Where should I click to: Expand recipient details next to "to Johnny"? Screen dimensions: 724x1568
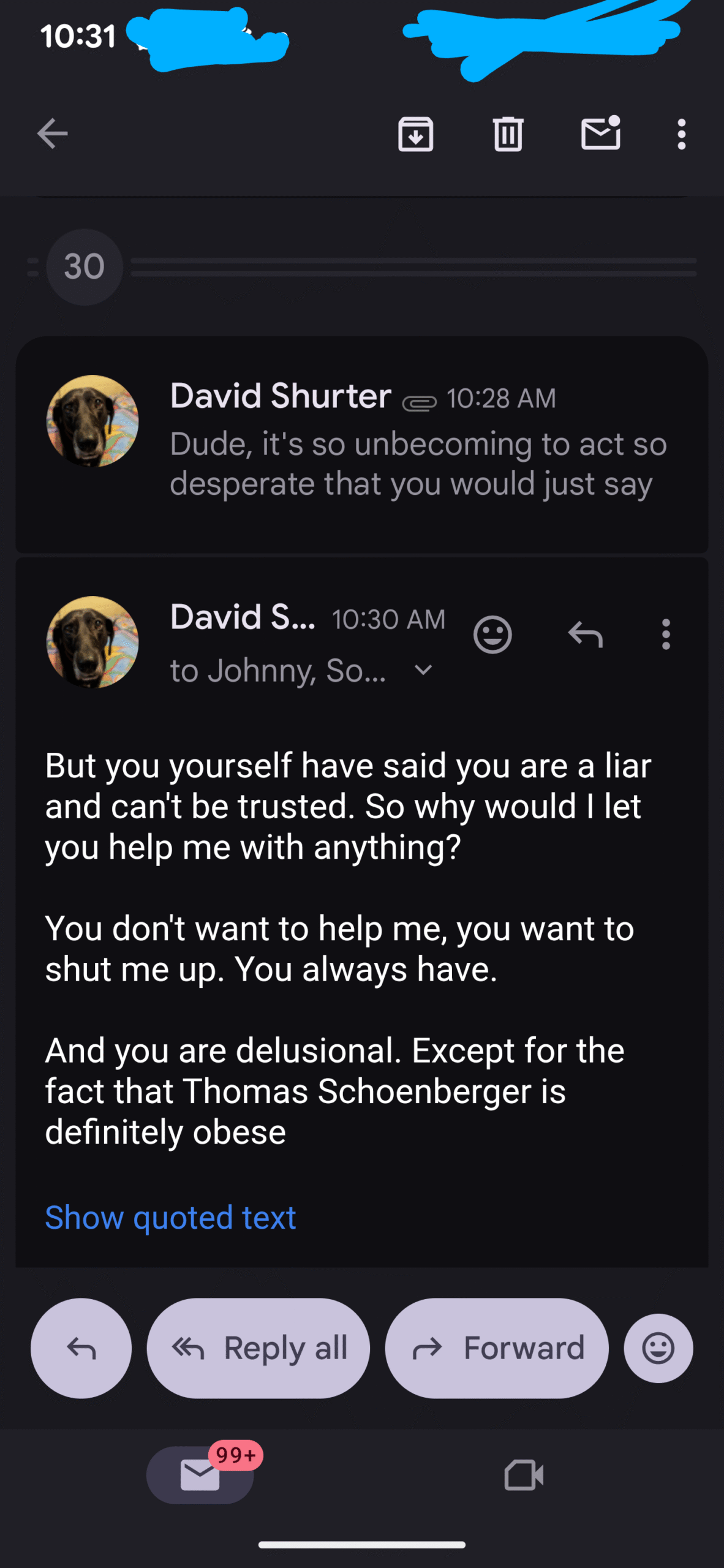(x=423, y=670)
